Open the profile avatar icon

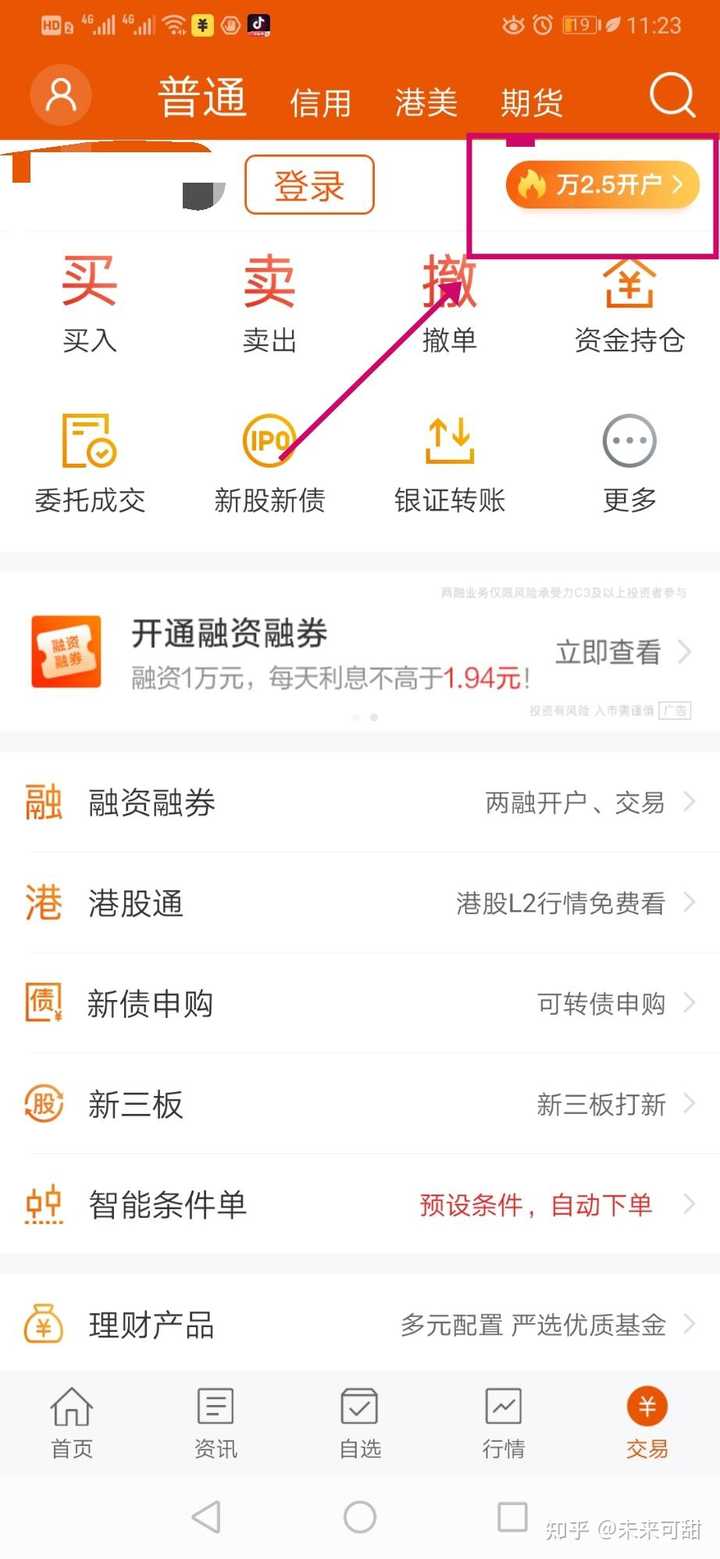click(x=61, y=96)
